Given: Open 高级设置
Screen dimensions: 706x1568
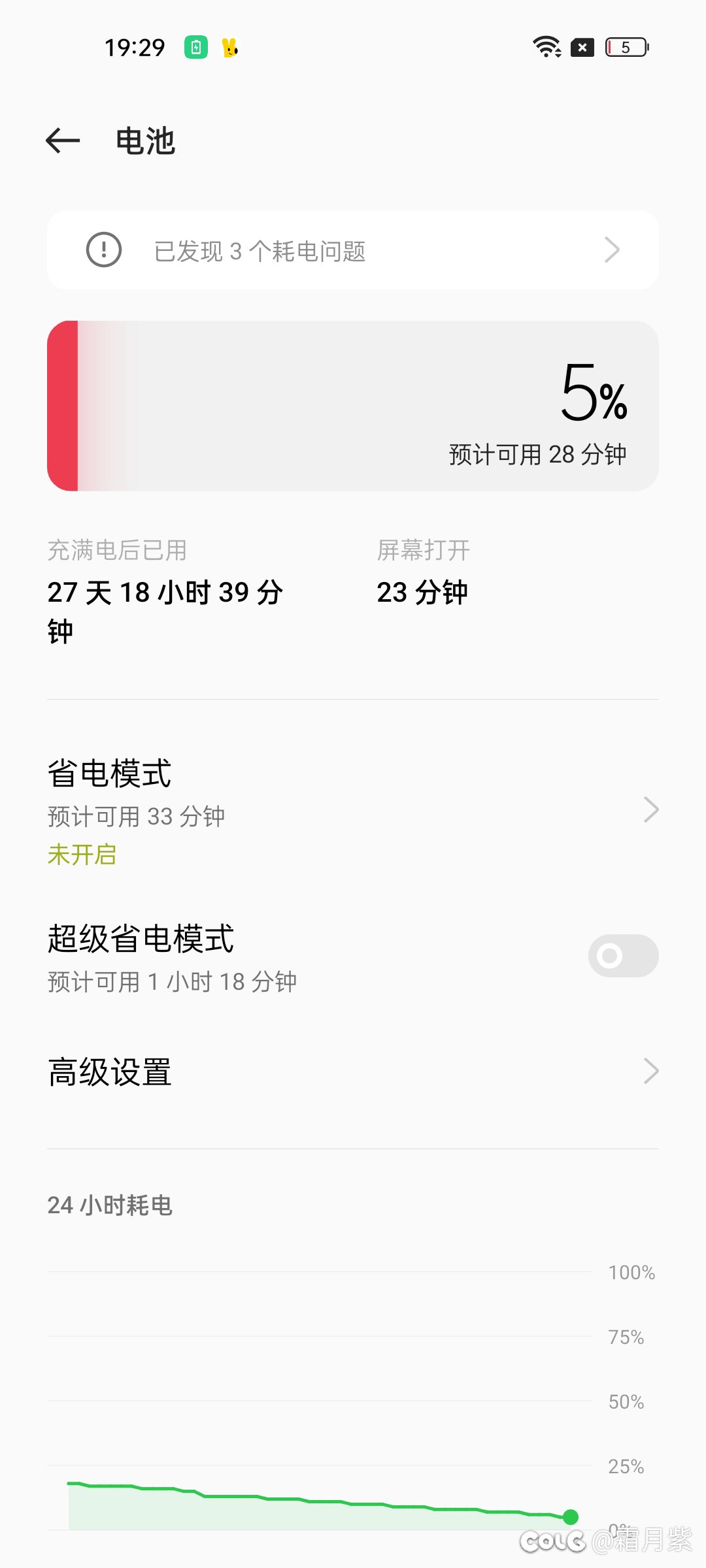Looking at the screenshot, I should click(x=353, y=1071).
